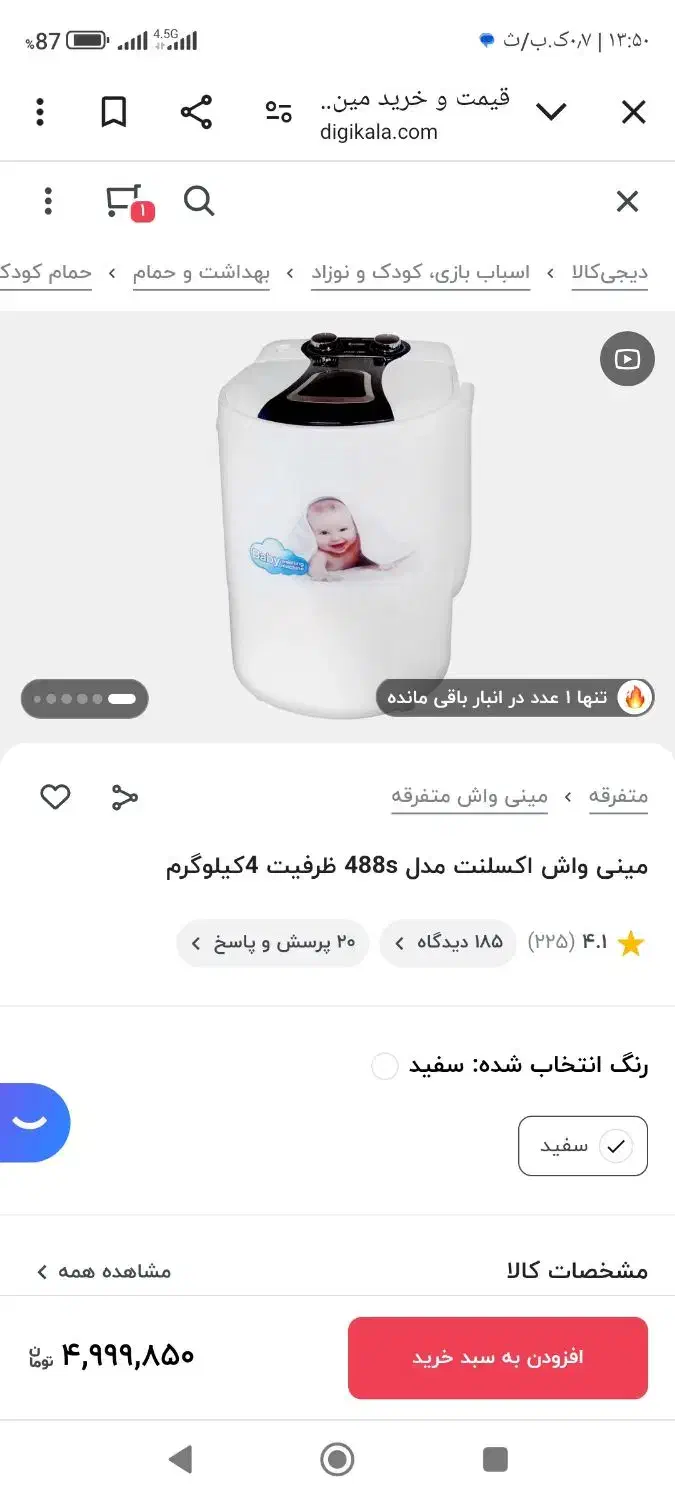Close the Digikala product page
The height and width of the screenshot is (1500, 675).
(627, 202)
